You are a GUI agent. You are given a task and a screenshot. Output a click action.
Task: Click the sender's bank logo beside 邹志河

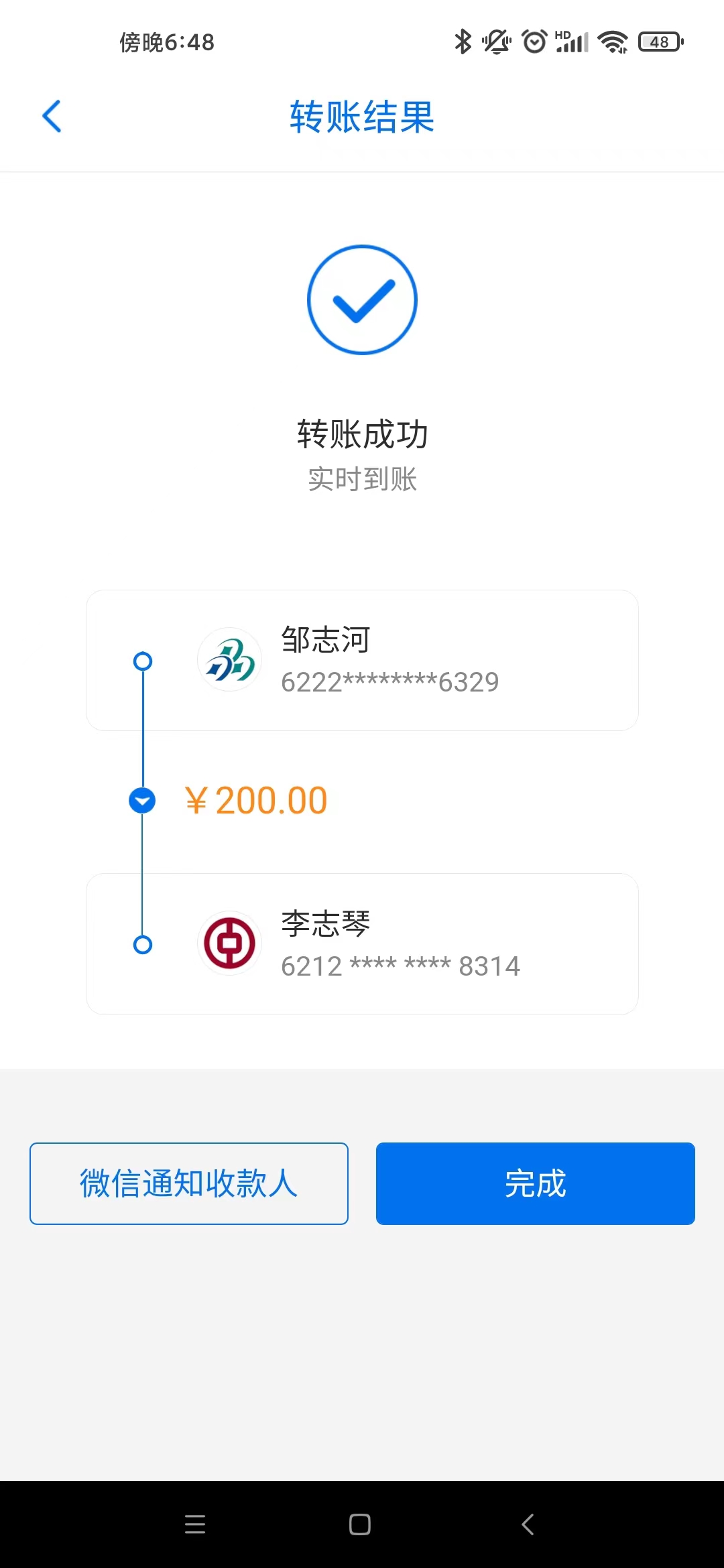pos(229,660)
